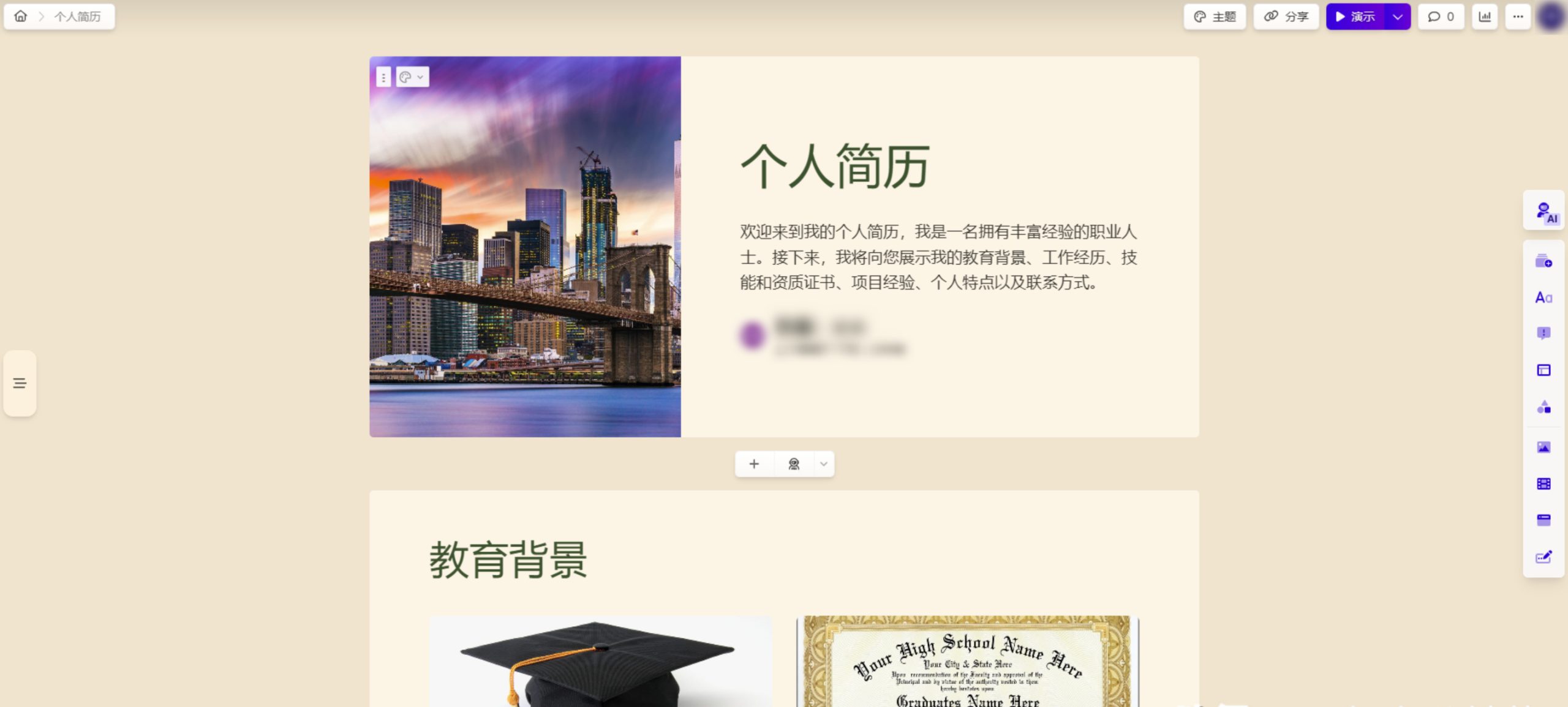Image resolution: width=1568 pixels, height=707 pixels.
Task: Start the 演示 presentation
Action: (x=1355, y=17)
